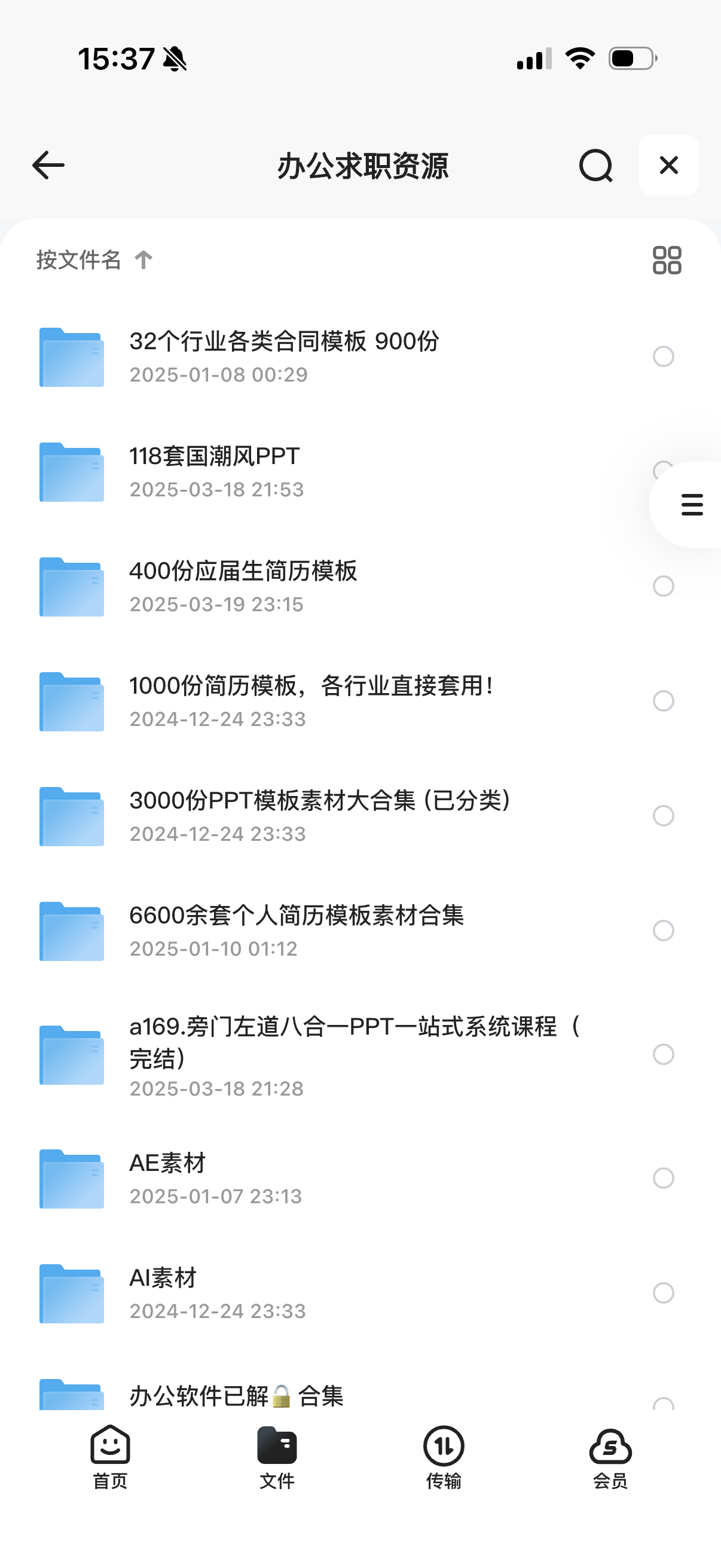The image size is (721, 1568).
Task: Open the 118套国潮风PPT folder
Action: pos(215,471)
